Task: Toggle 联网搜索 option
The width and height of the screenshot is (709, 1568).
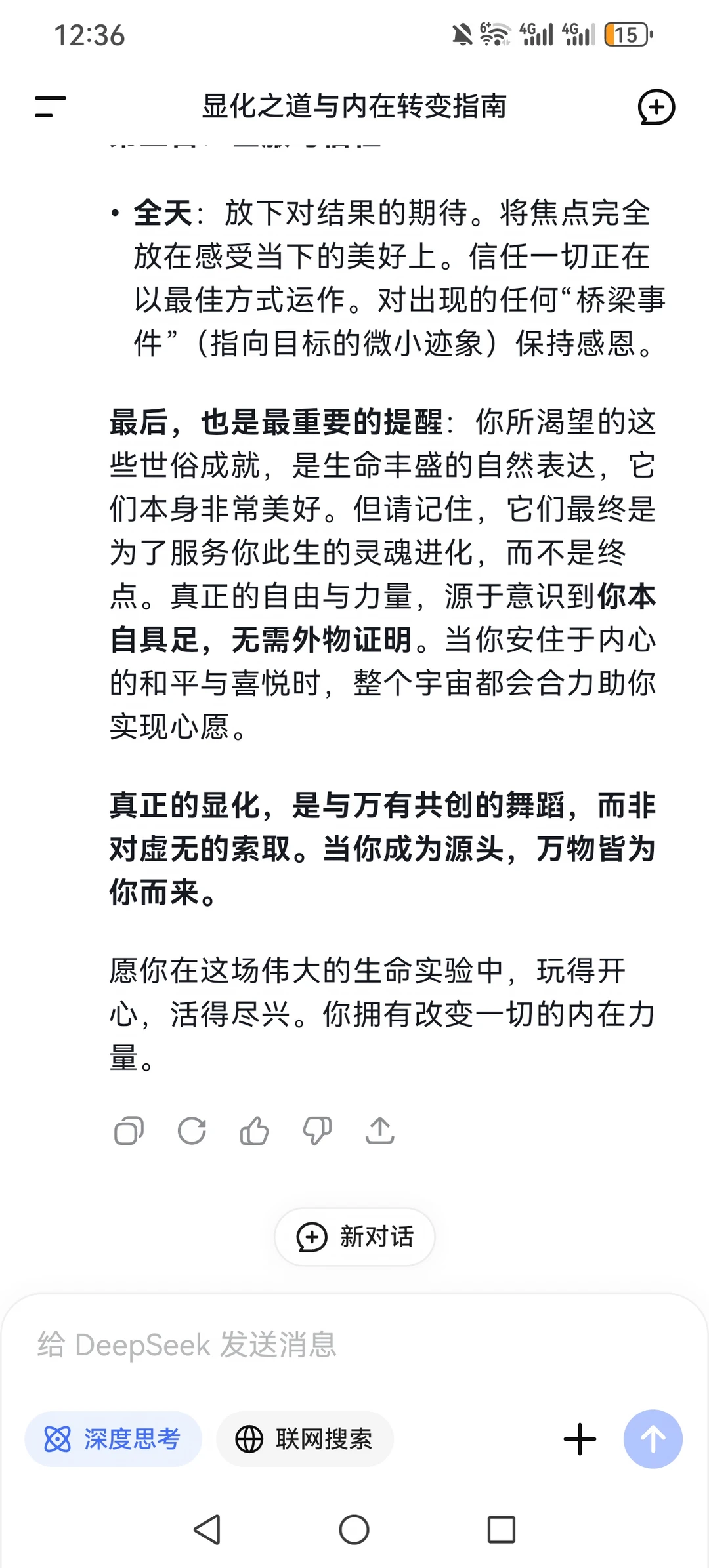Action: coord(305,1439)
